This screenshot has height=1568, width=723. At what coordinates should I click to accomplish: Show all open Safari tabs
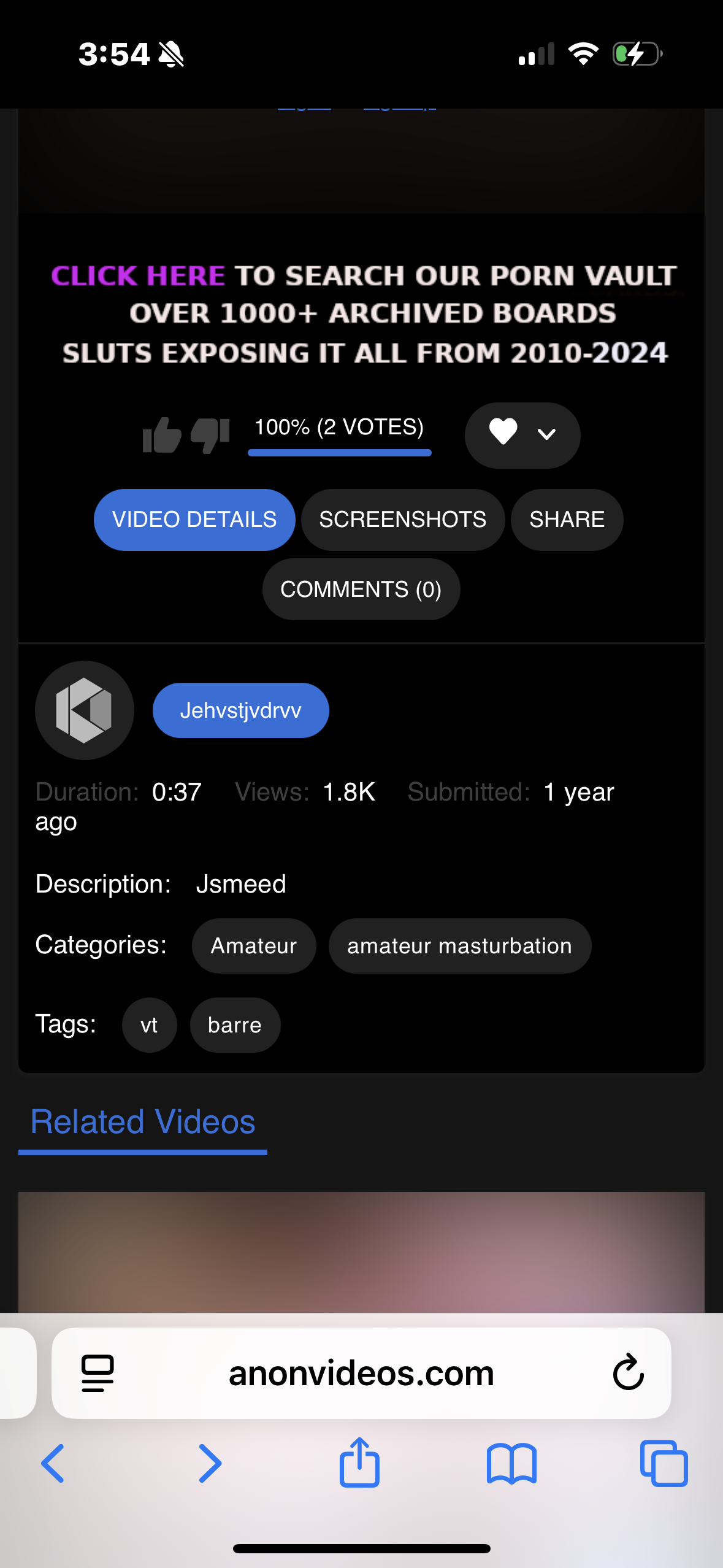click(664, 1464)
